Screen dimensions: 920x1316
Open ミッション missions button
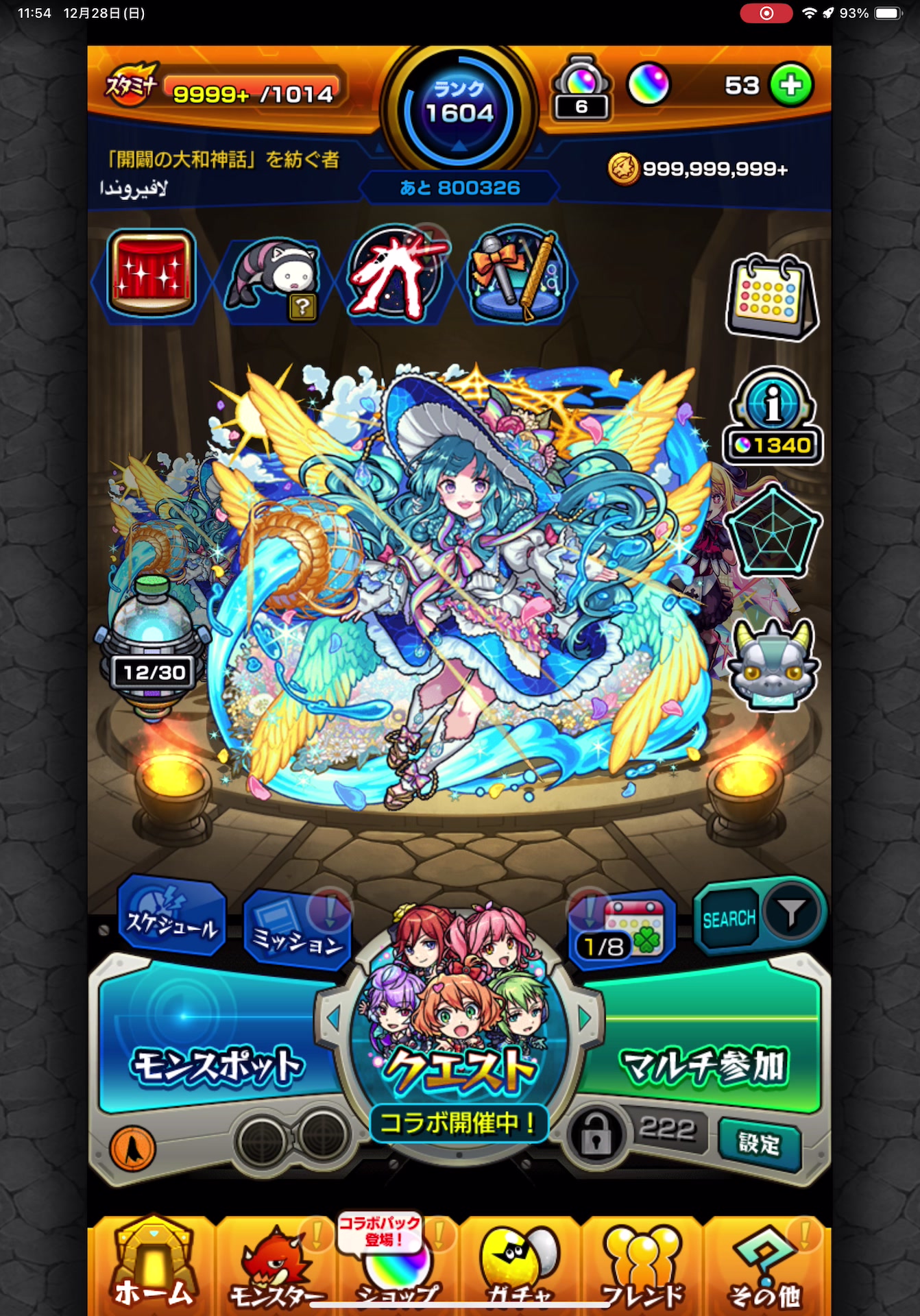pos(298,931)
